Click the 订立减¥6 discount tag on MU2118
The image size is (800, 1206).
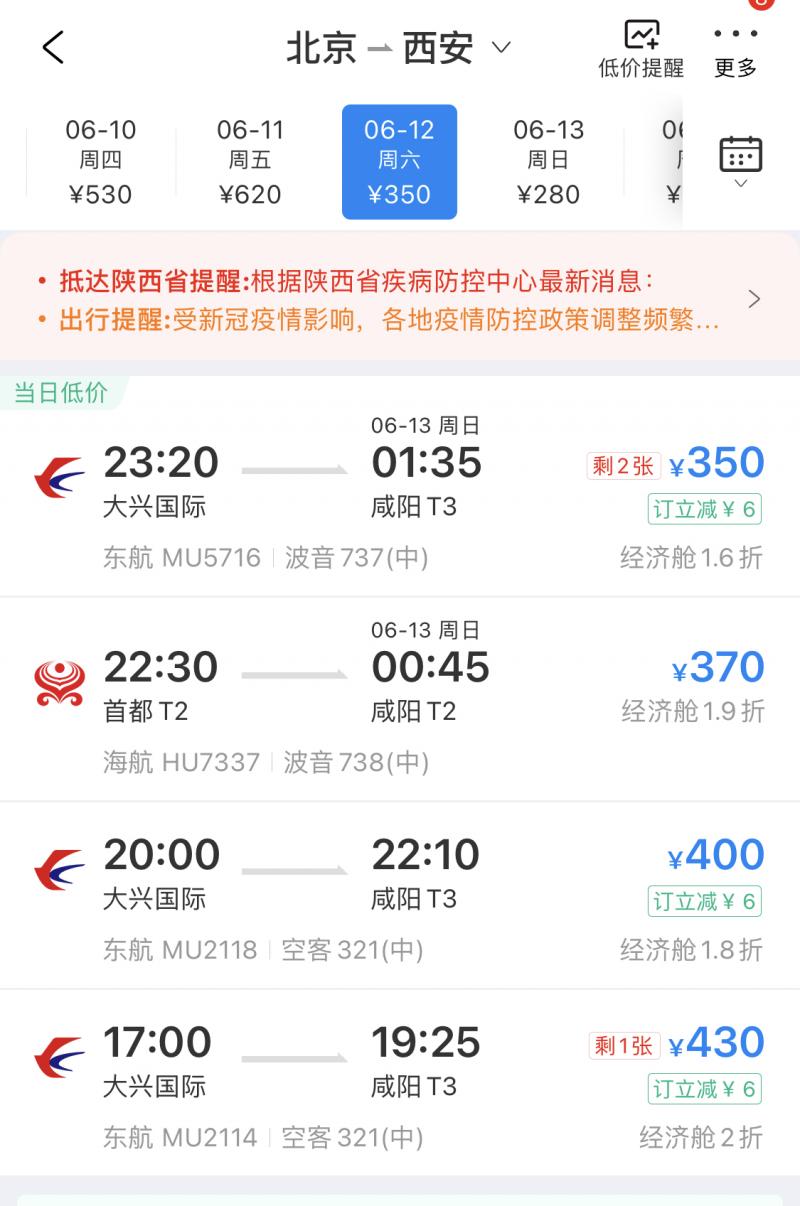tap(705, 901)
